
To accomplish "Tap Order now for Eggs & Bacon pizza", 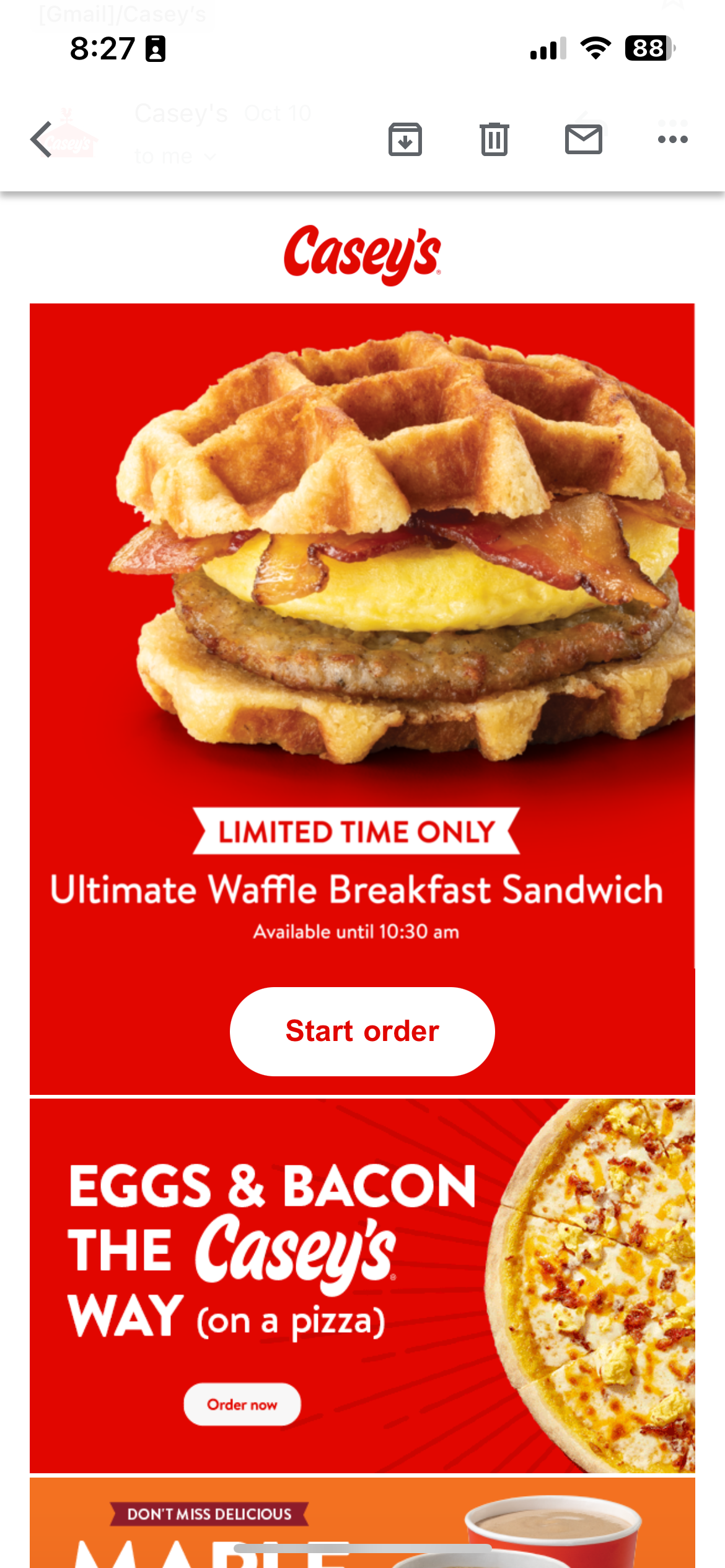I will [x=242, y=1404].
